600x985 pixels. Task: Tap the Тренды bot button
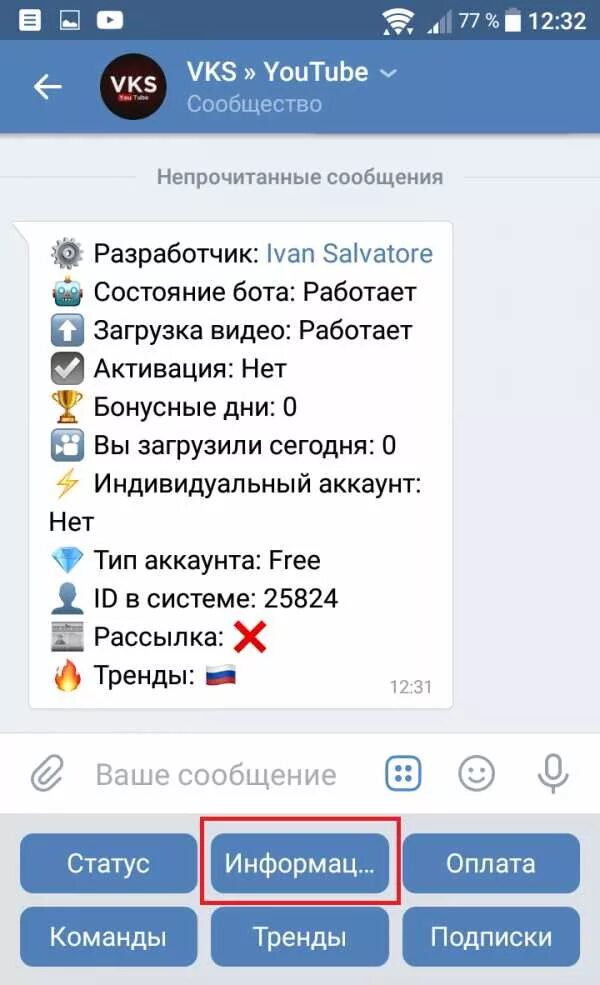300,937
